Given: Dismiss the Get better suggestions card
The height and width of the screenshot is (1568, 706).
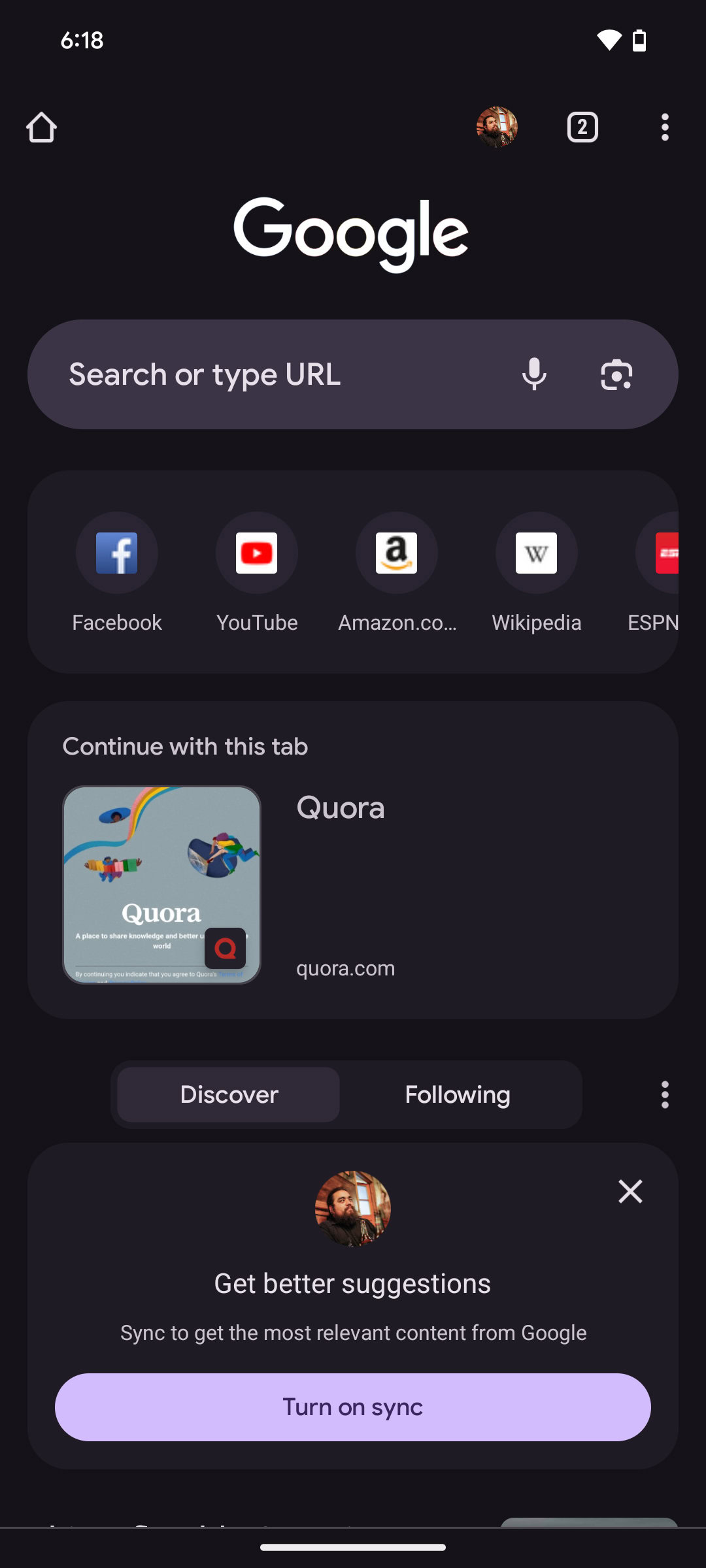Looking at the screenshot, I should click(x=630, y=1192).
